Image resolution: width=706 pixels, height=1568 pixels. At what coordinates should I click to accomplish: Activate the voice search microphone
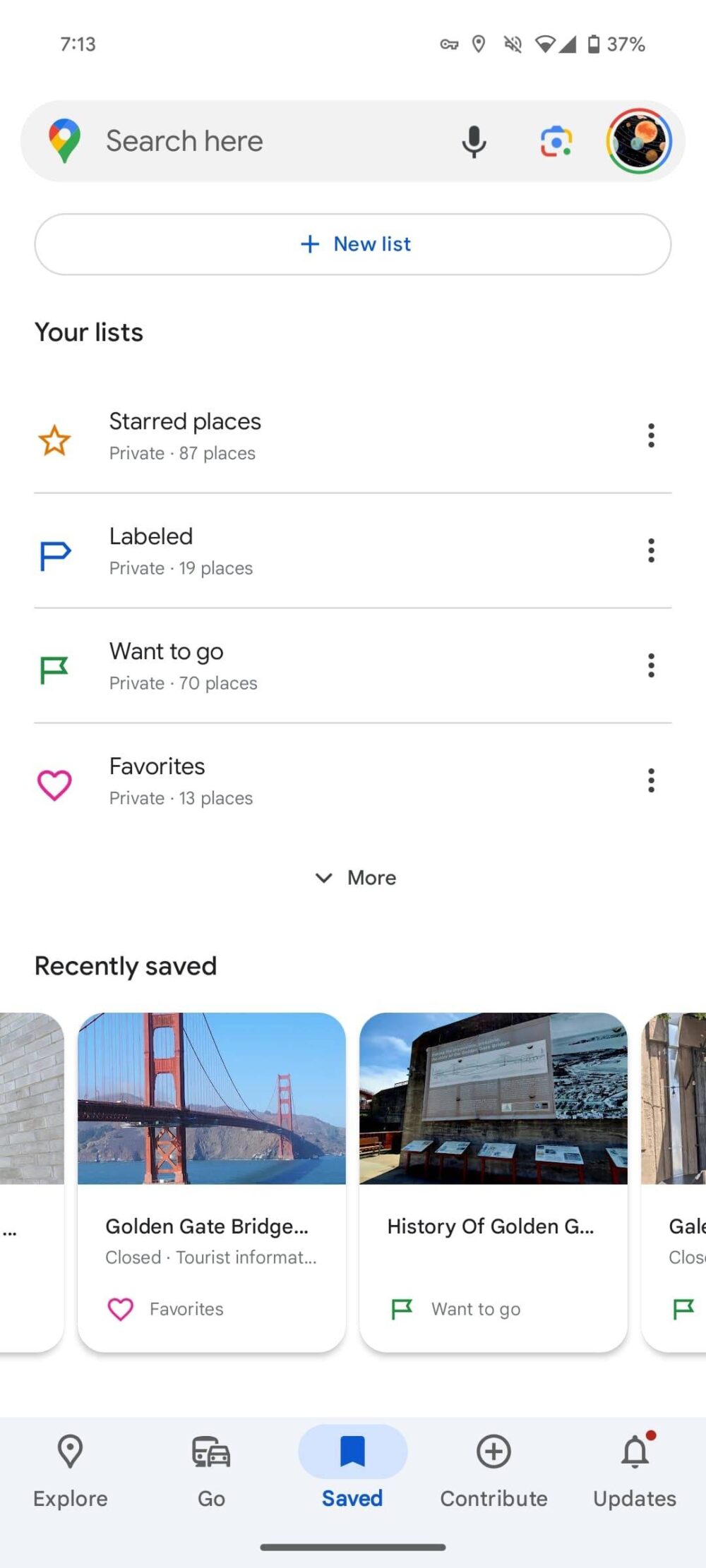click(x=474, y=140)
